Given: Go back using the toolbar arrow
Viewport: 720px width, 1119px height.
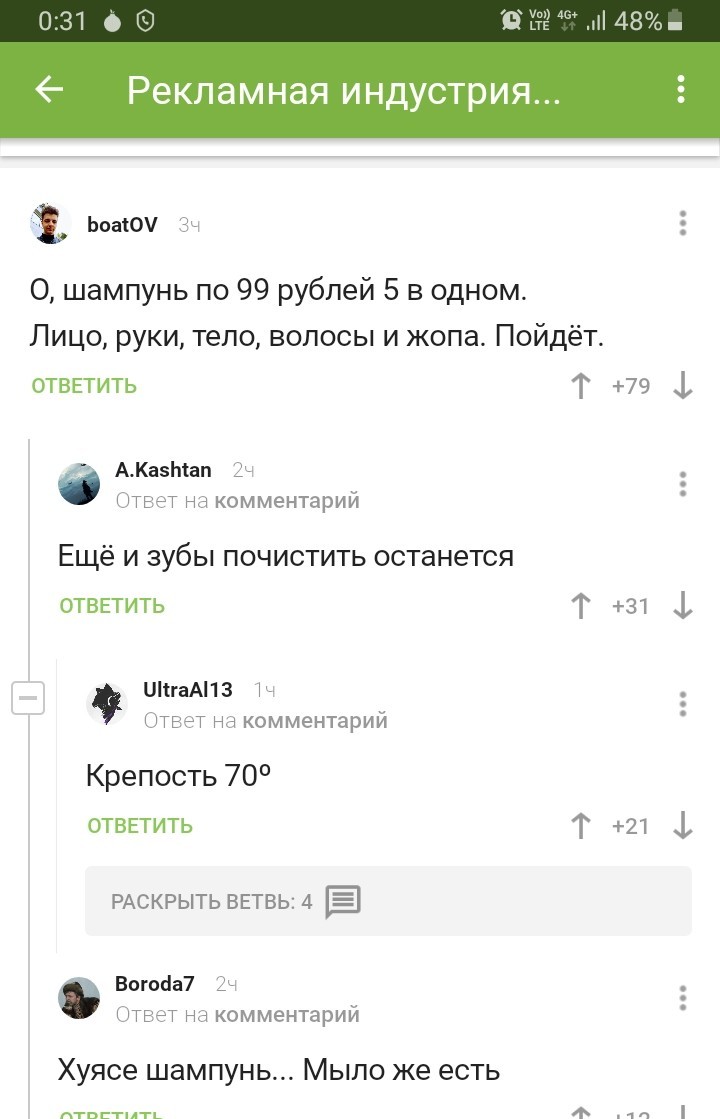Looking at the screenshot, I should point(49,90).
